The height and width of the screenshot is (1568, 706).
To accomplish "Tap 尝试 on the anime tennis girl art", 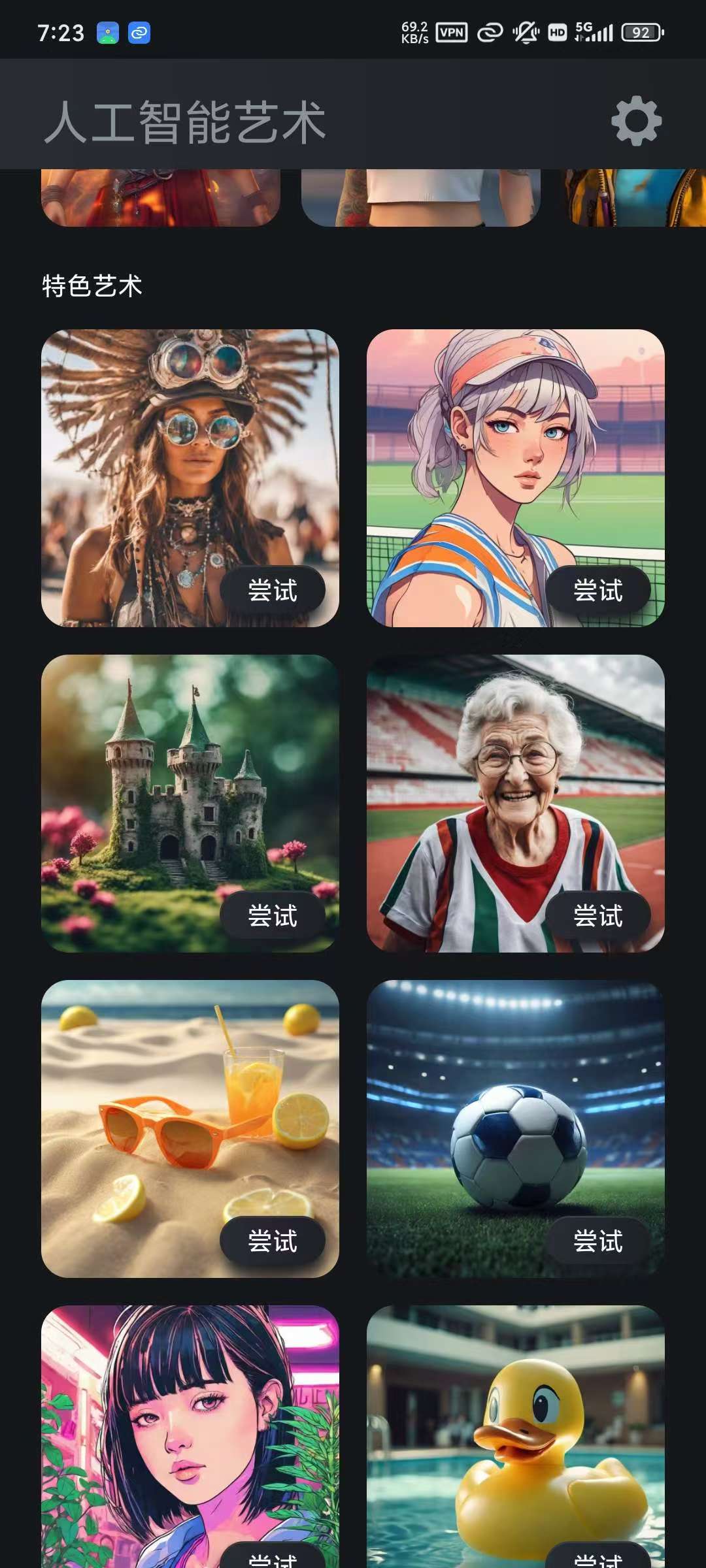I will point(598,591).
